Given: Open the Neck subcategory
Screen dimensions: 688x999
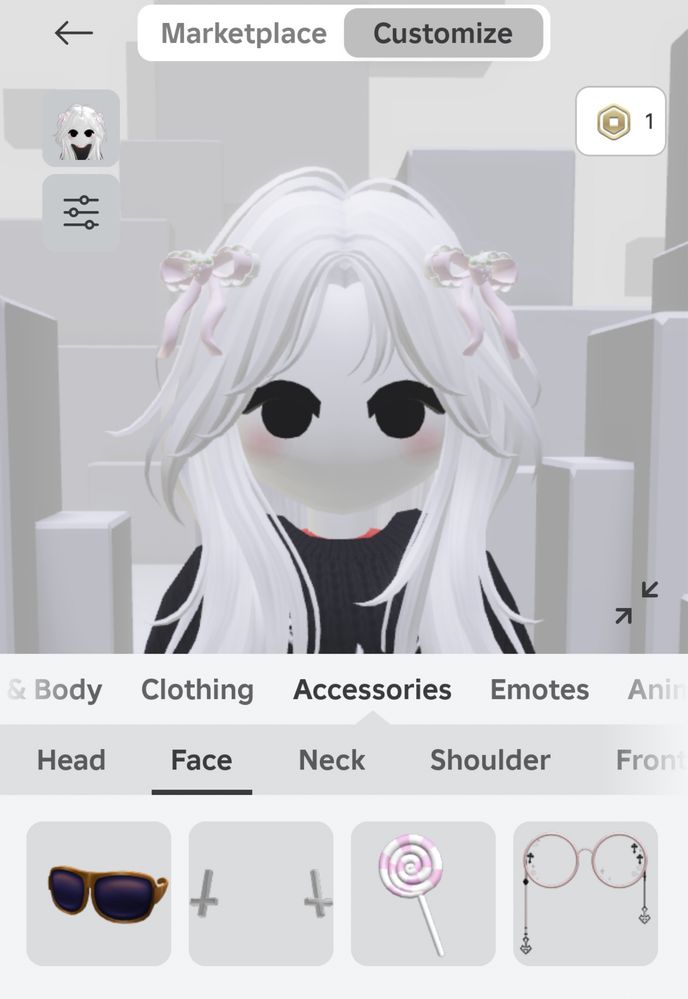Looking at the screenshot, I should pos(332,760).
